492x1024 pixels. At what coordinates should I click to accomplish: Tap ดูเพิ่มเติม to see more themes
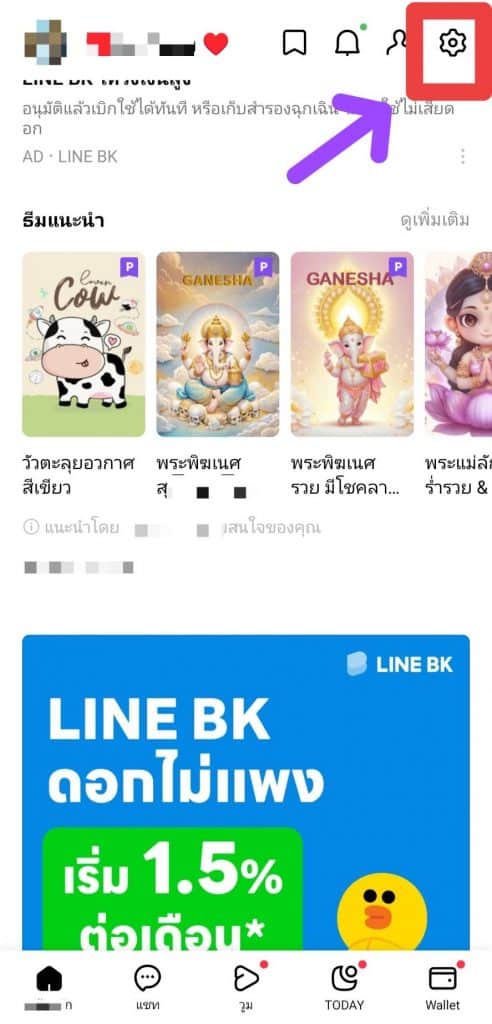435,220
